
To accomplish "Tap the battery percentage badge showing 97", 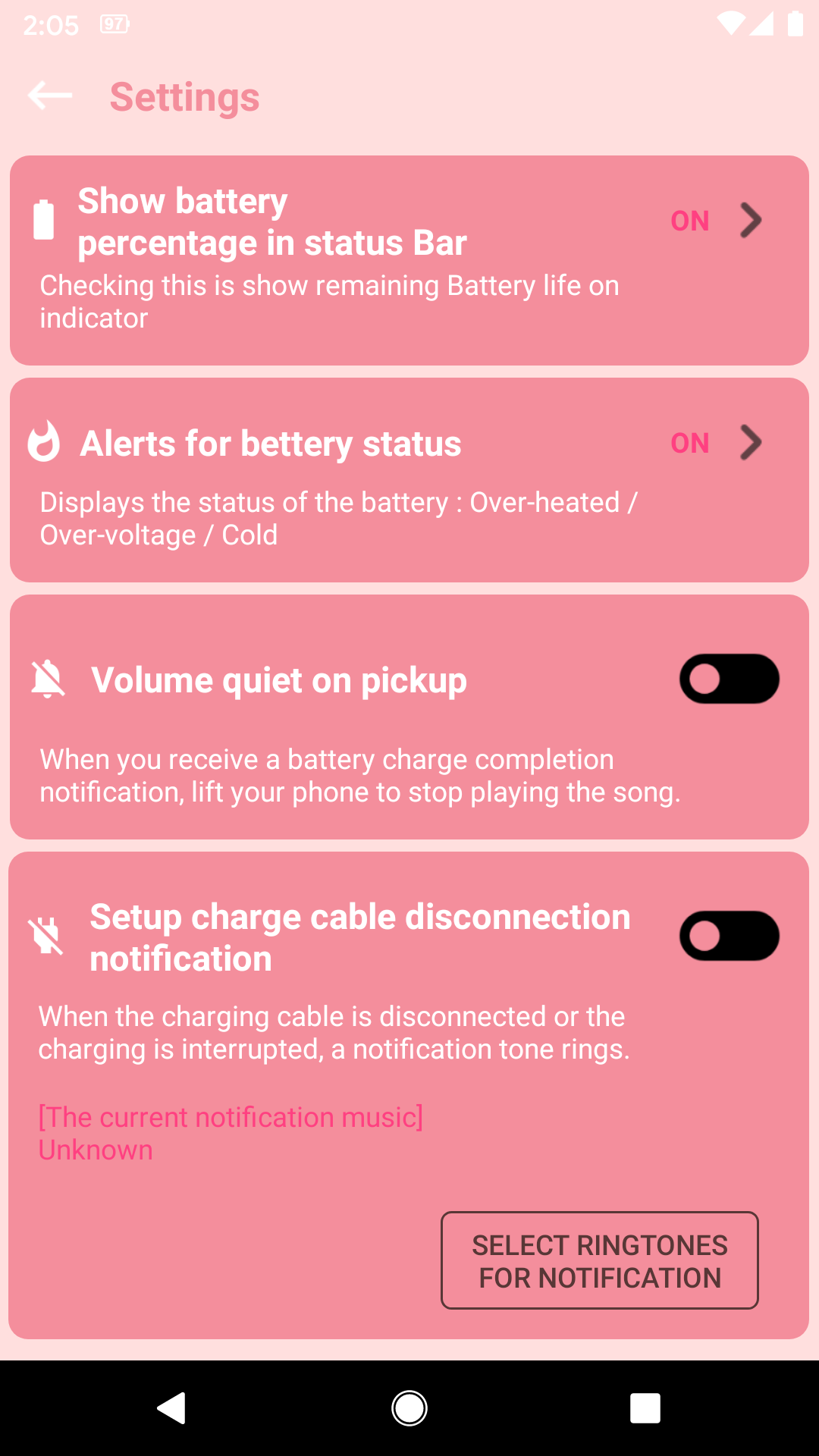I will pyautogui.click(x=112, y=23).
